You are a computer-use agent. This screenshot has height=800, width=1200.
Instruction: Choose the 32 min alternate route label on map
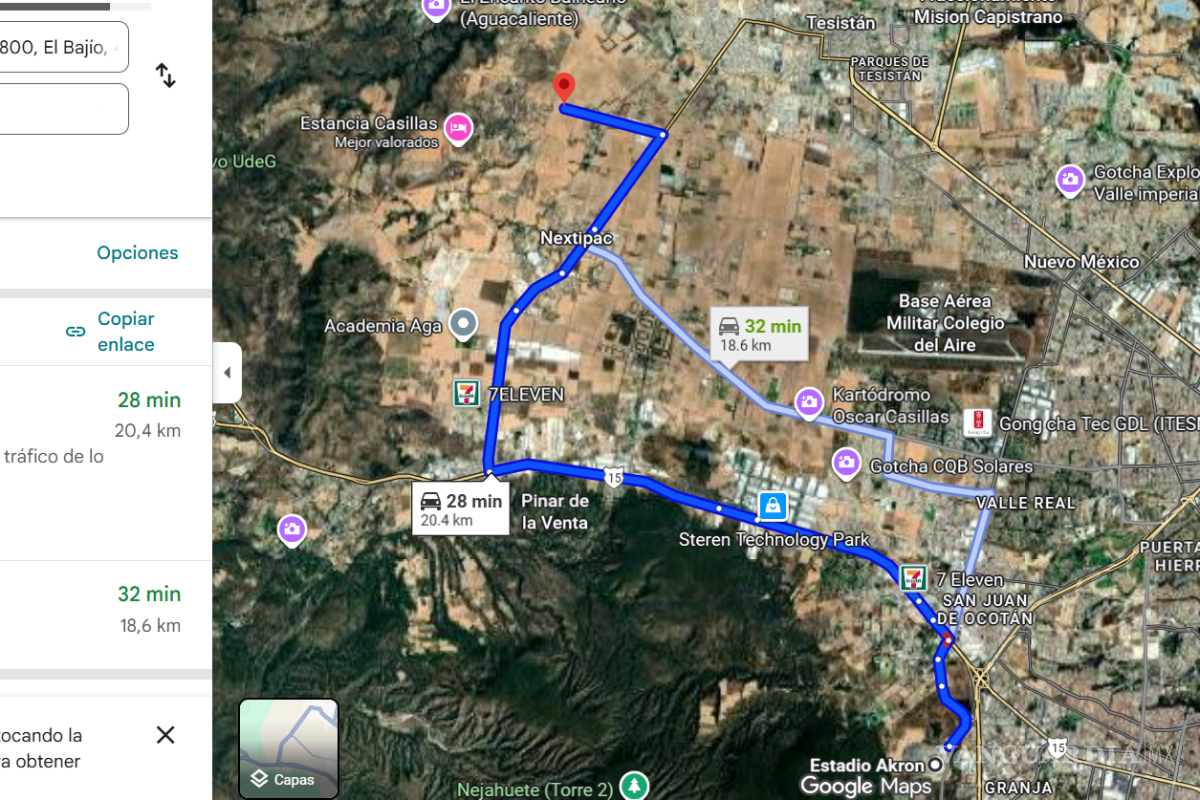click(760, 334)
